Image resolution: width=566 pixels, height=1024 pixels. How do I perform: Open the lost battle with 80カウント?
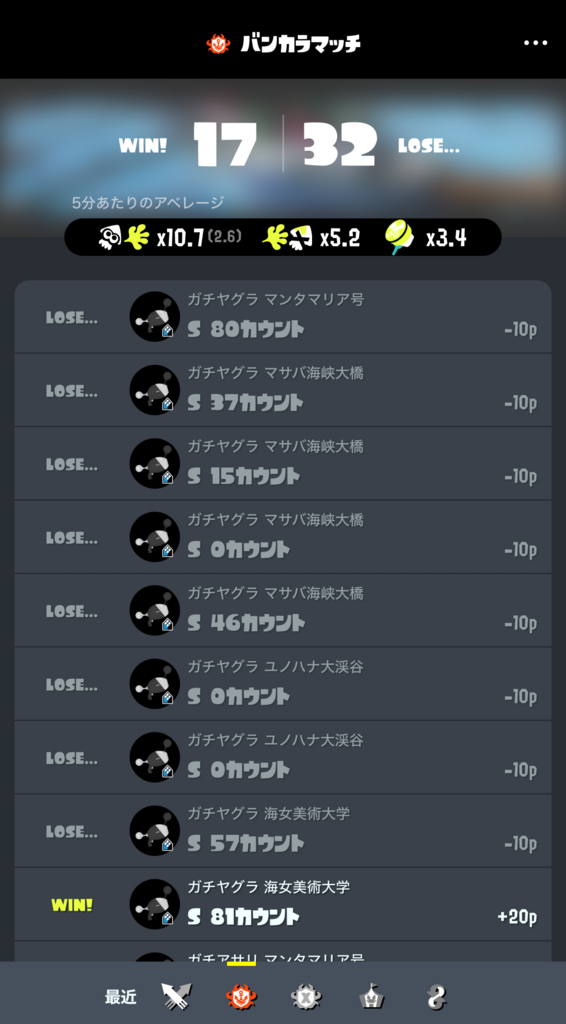coord(283,317)
